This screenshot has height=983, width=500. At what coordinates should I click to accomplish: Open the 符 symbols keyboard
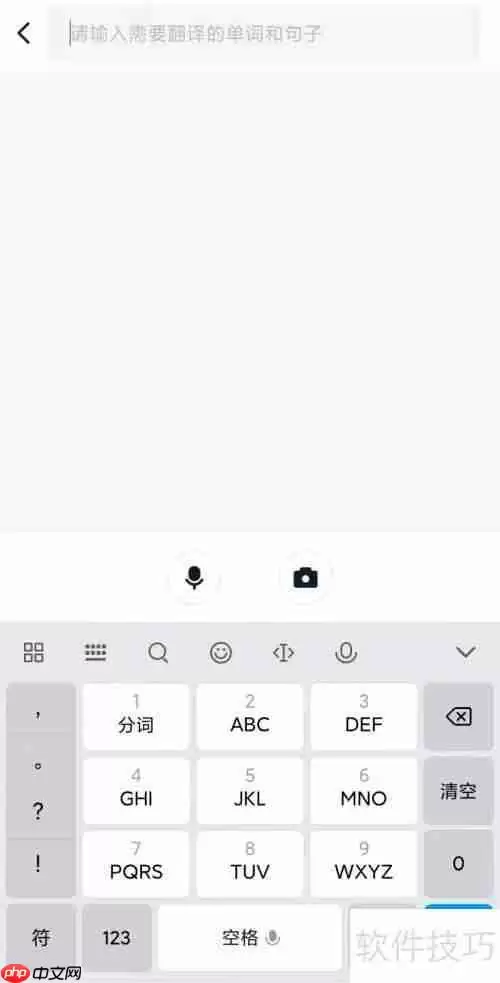click(x=41, y=937)
